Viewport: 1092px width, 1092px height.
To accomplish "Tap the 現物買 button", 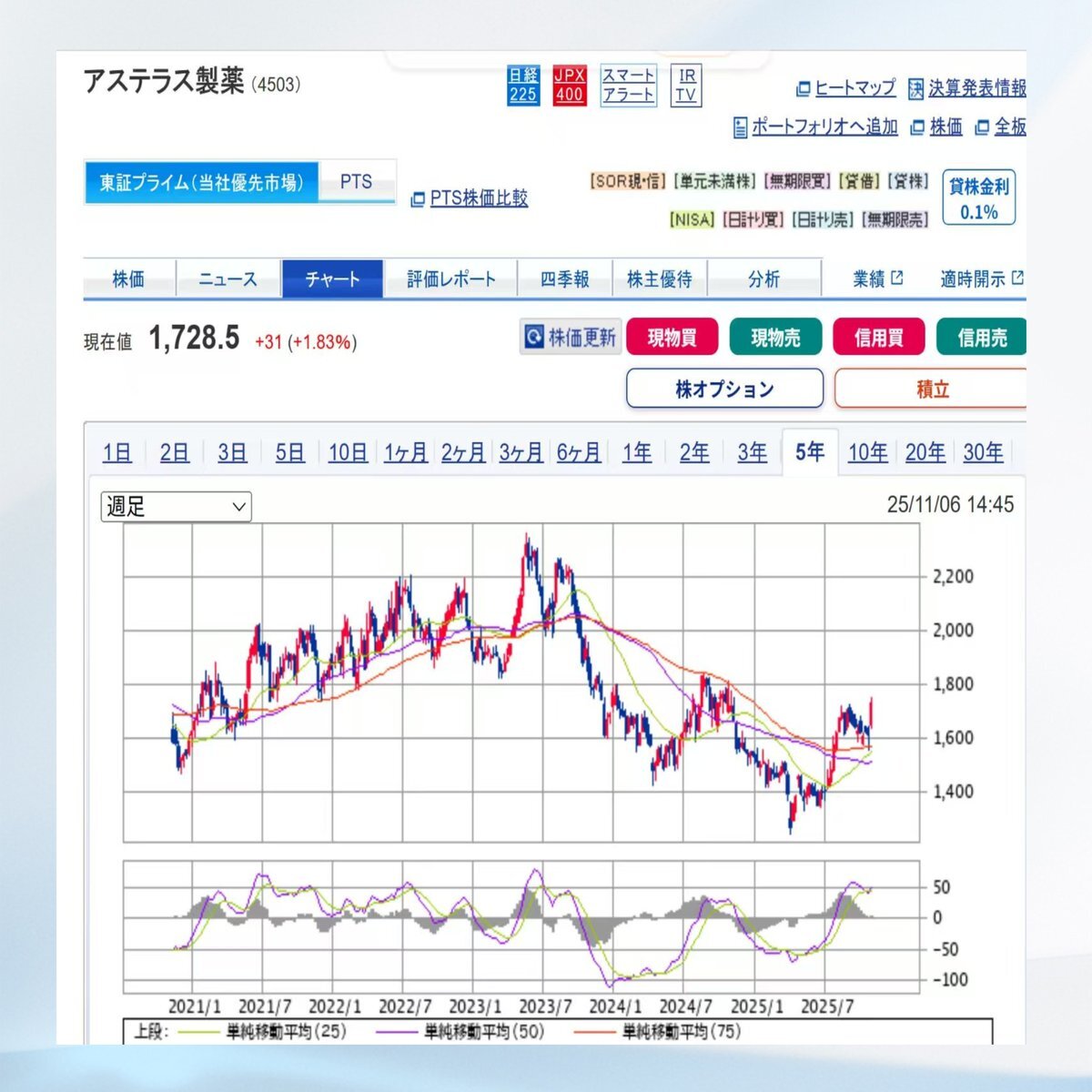I will [672, 338].
